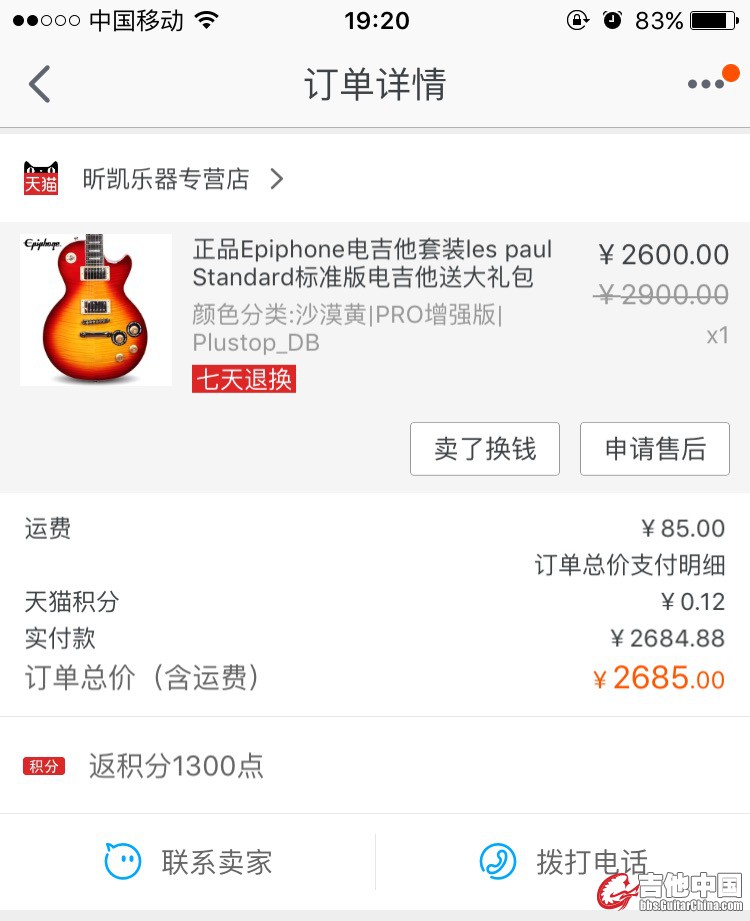Open the three-dot more options menu
Viewport: 750px width, 921px height.
coord(706,84)
